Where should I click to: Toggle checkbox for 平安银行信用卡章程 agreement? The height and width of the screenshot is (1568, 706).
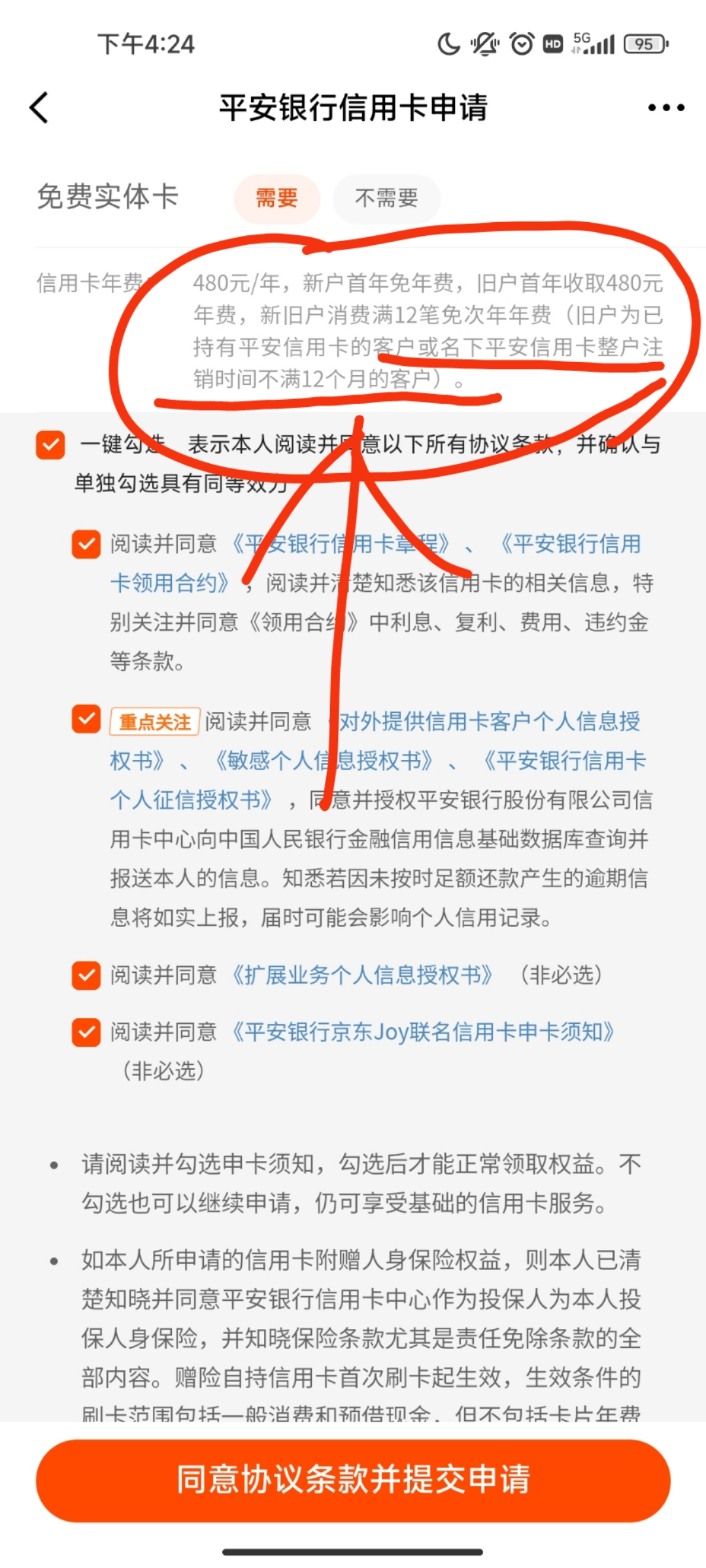86,544
